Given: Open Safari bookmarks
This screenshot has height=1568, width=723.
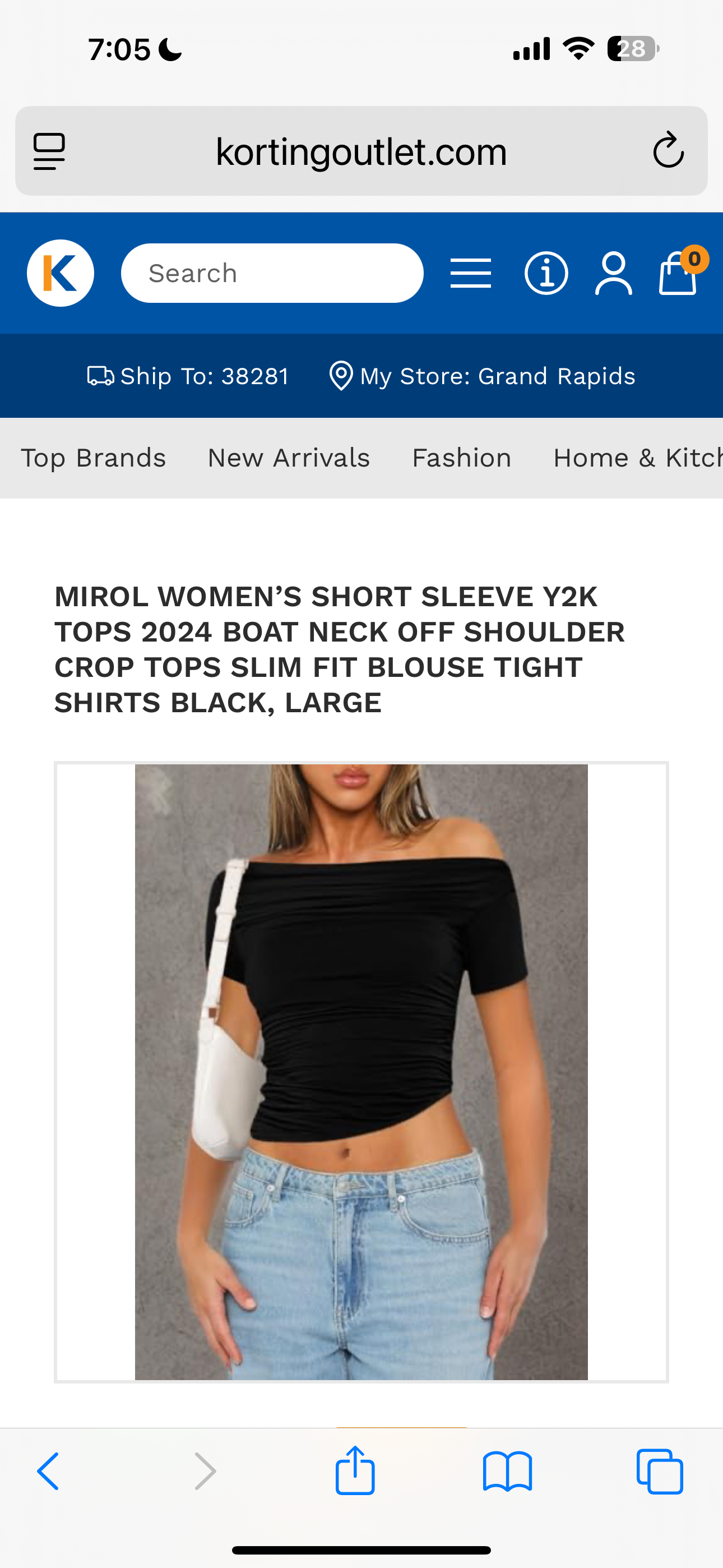Looking at the screenshot, I should [507, 1471].
